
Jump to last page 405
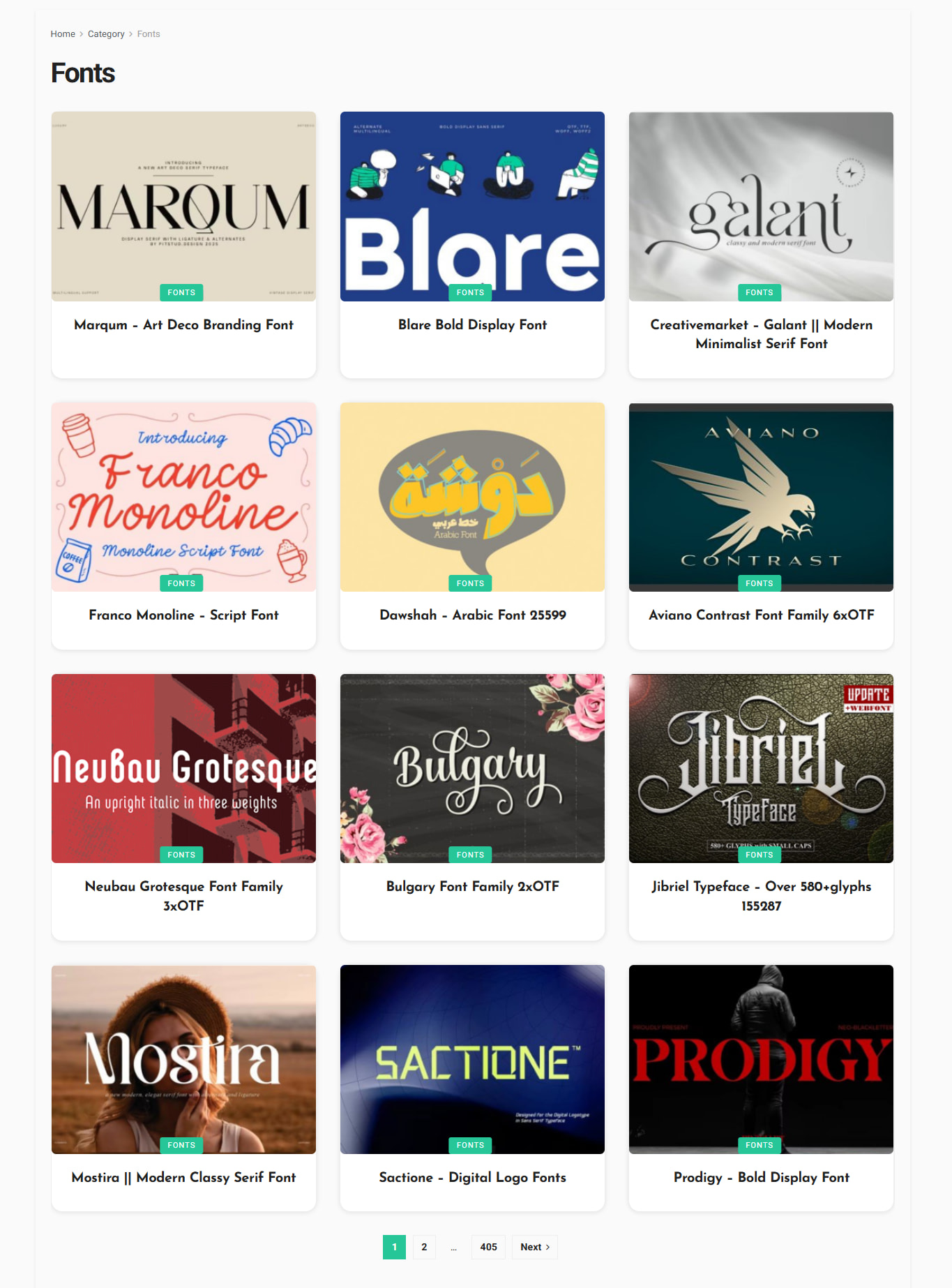(488, 1248)
